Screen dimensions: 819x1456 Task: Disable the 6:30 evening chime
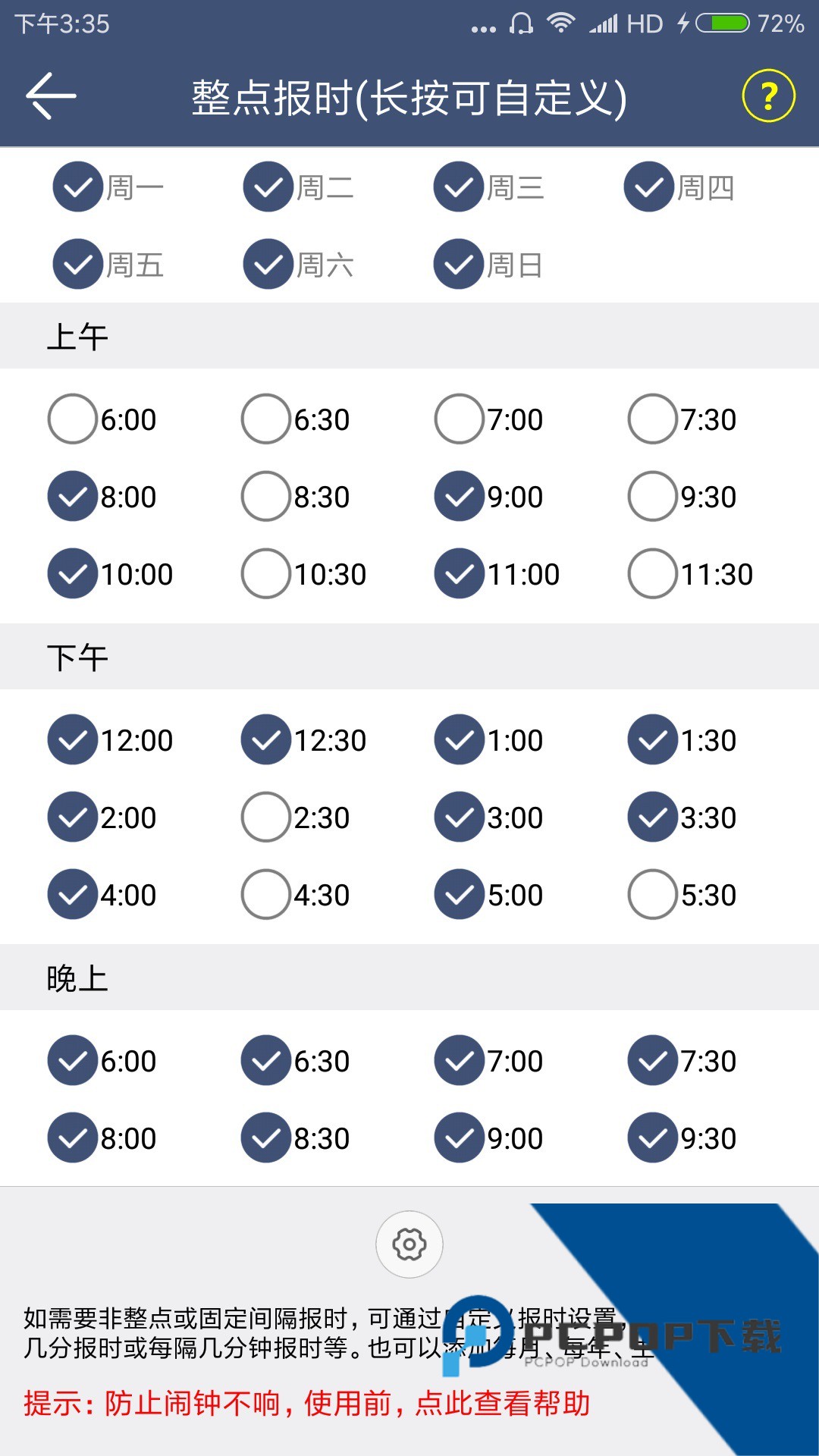point(265,1059)
